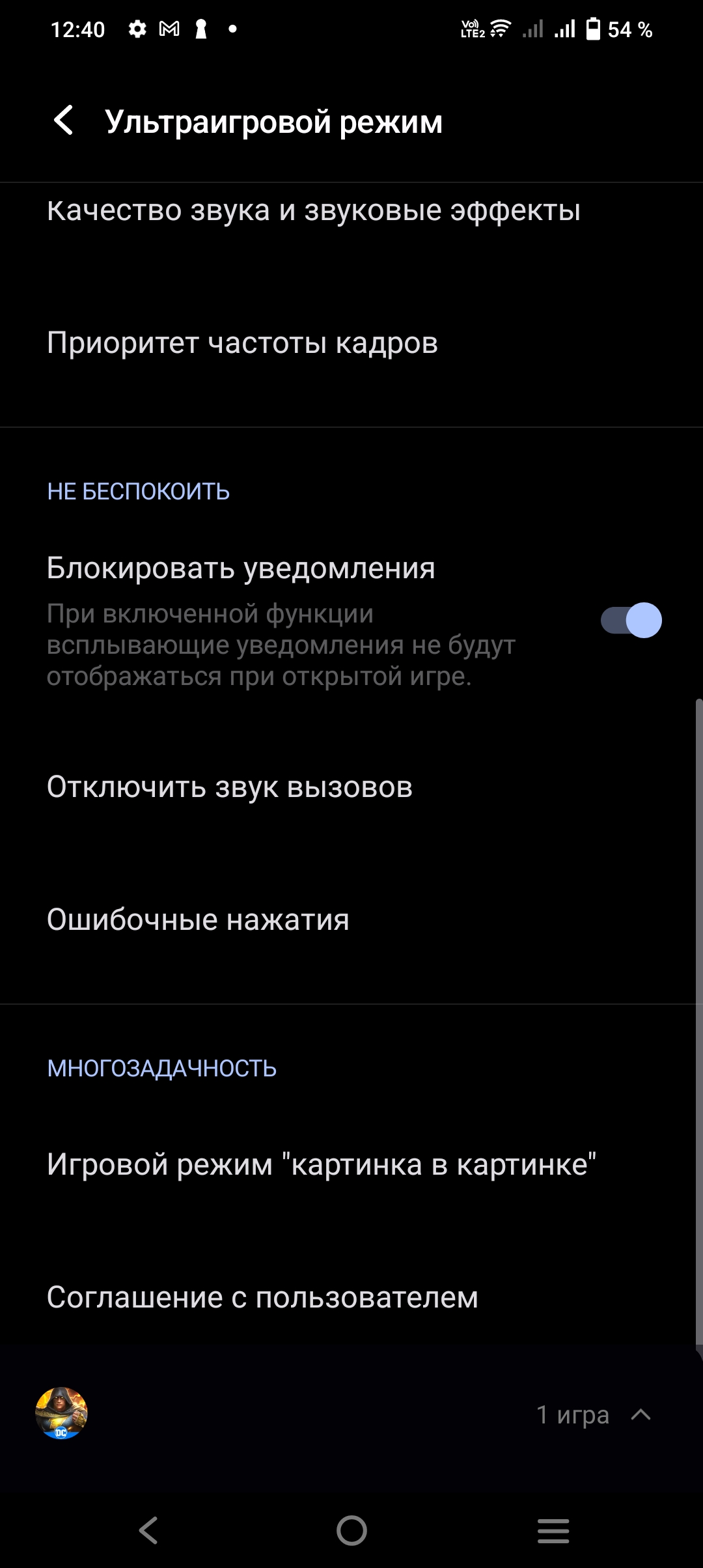Open Ошибочные нажатия settings
Viewport: 703px width, 1568px height.
pos(198,920)
